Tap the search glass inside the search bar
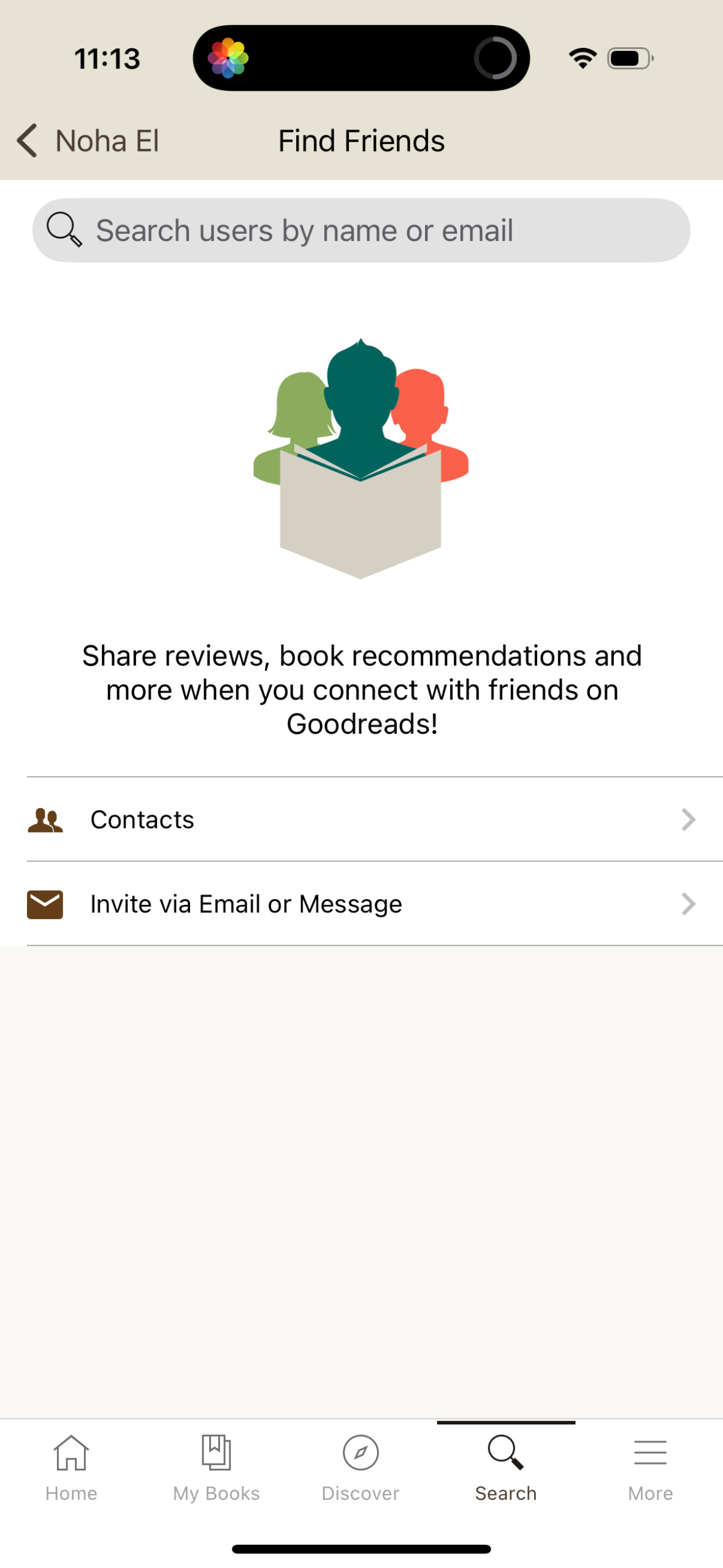Screen dimensions: 723x1568 (64, 230)
